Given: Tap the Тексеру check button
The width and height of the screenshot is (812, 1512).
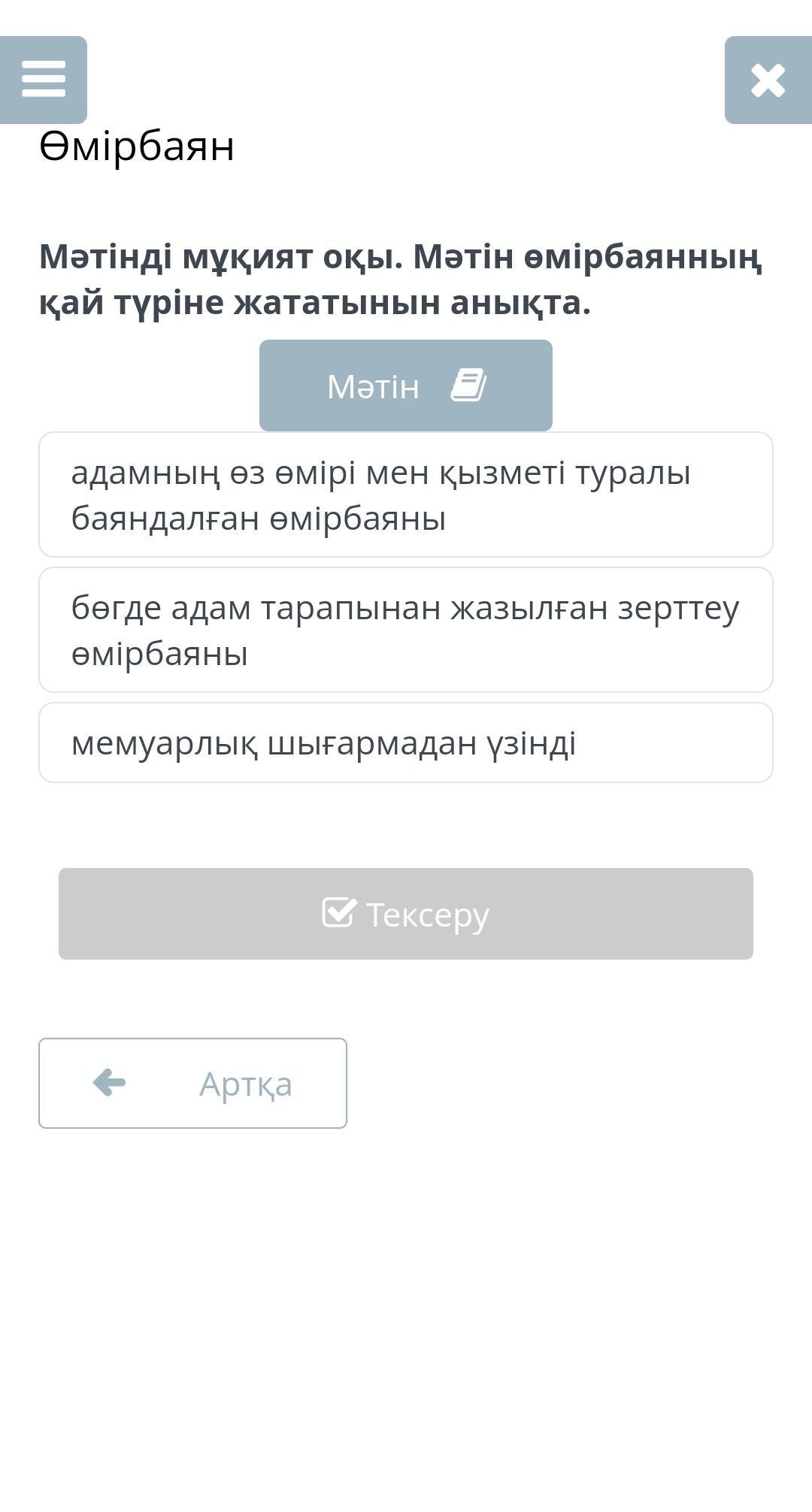Looking at the screenshot, I should (406, 914).
